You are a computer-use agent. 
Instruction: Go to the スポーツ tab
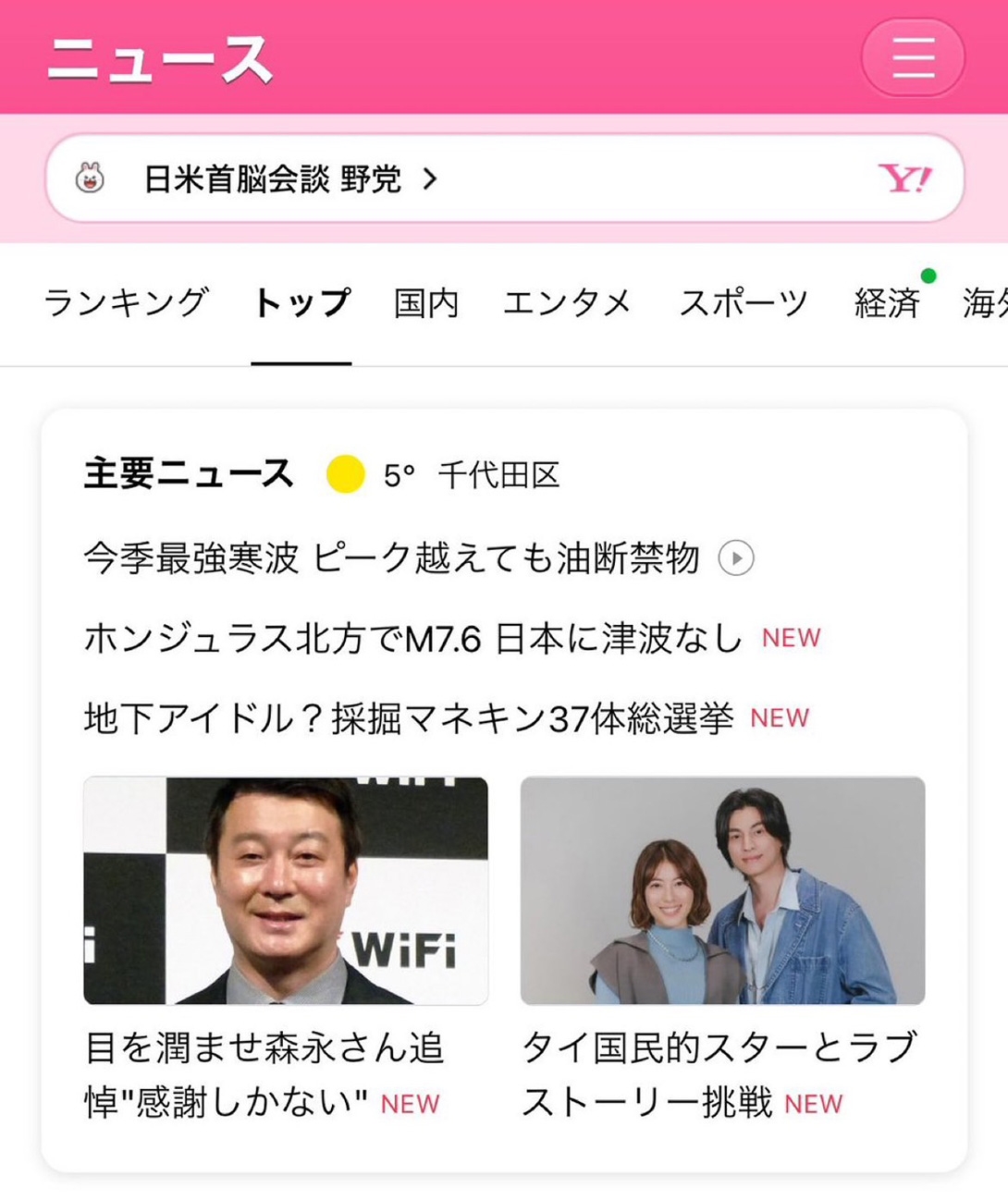[744, 303]
